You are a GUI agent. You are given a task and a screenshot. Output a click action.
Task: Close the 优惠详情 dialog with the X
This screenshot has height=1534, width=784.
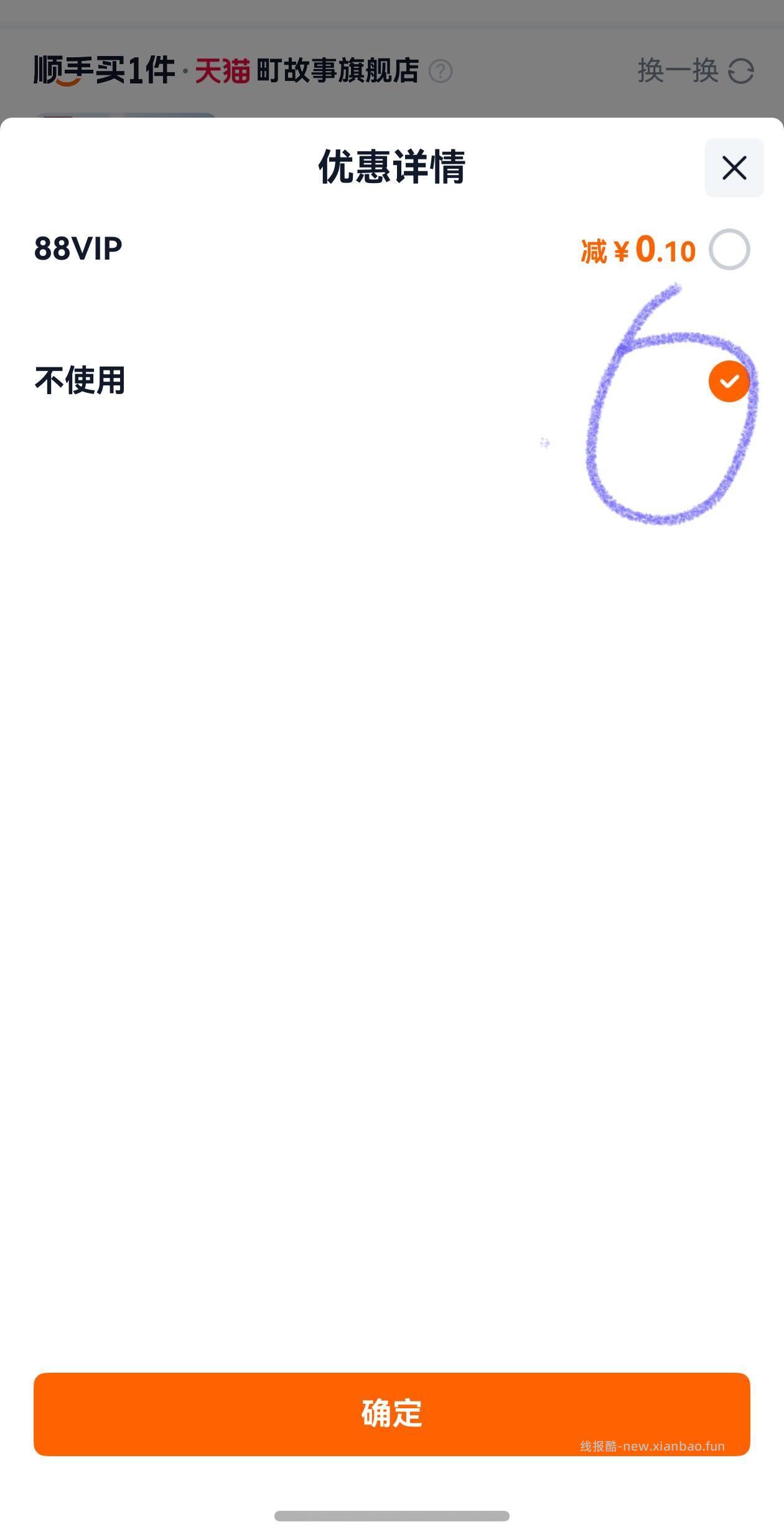(x=734, y=167)
